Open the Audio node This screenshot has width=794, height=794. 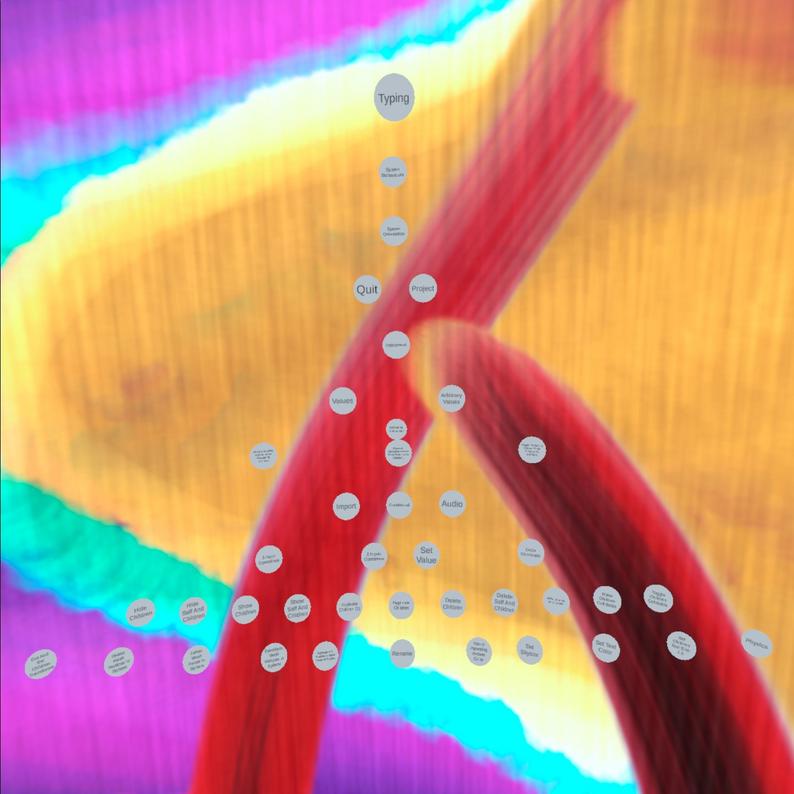452,504
